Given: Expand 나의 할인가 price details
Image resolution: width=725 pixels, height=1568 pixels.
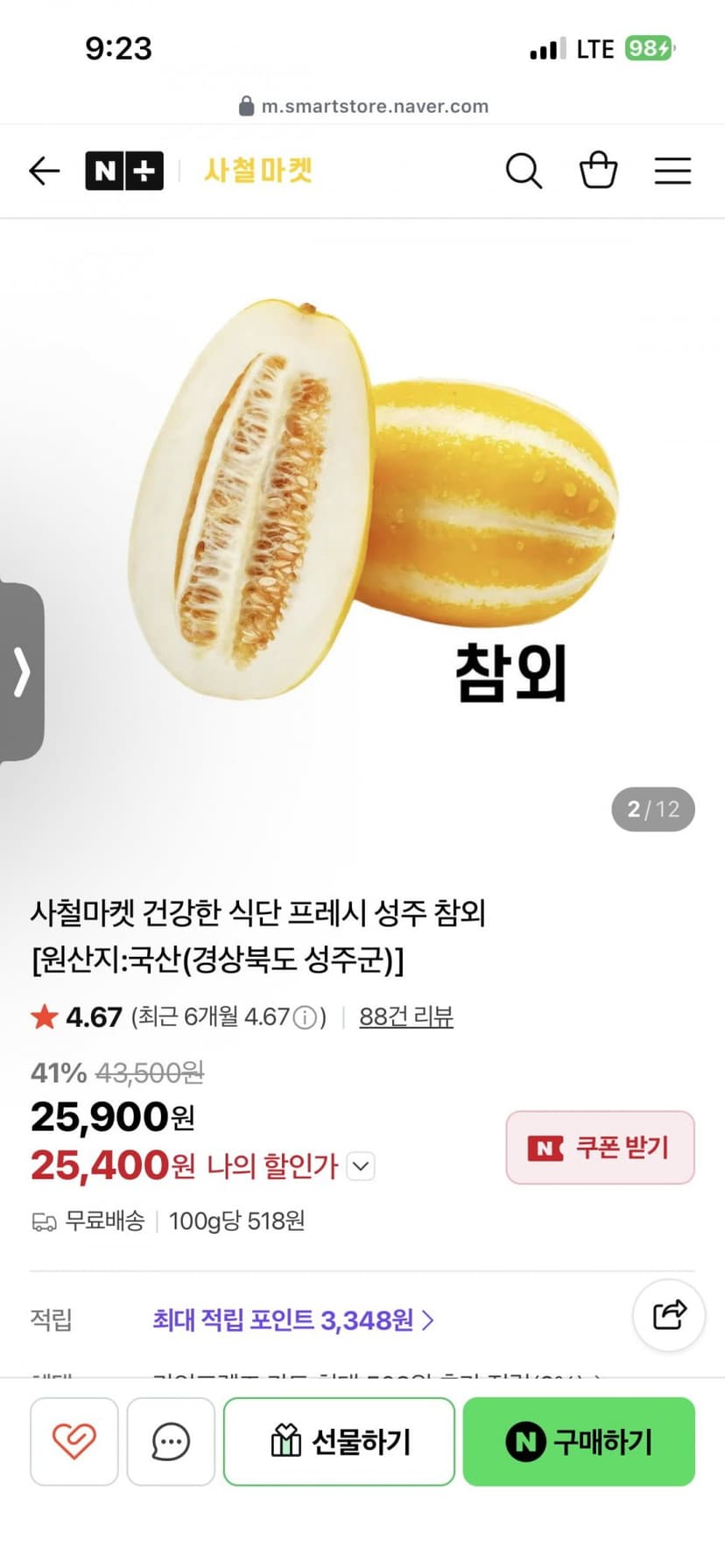Looking at the screenshot, I should (x=361, y=1166).
